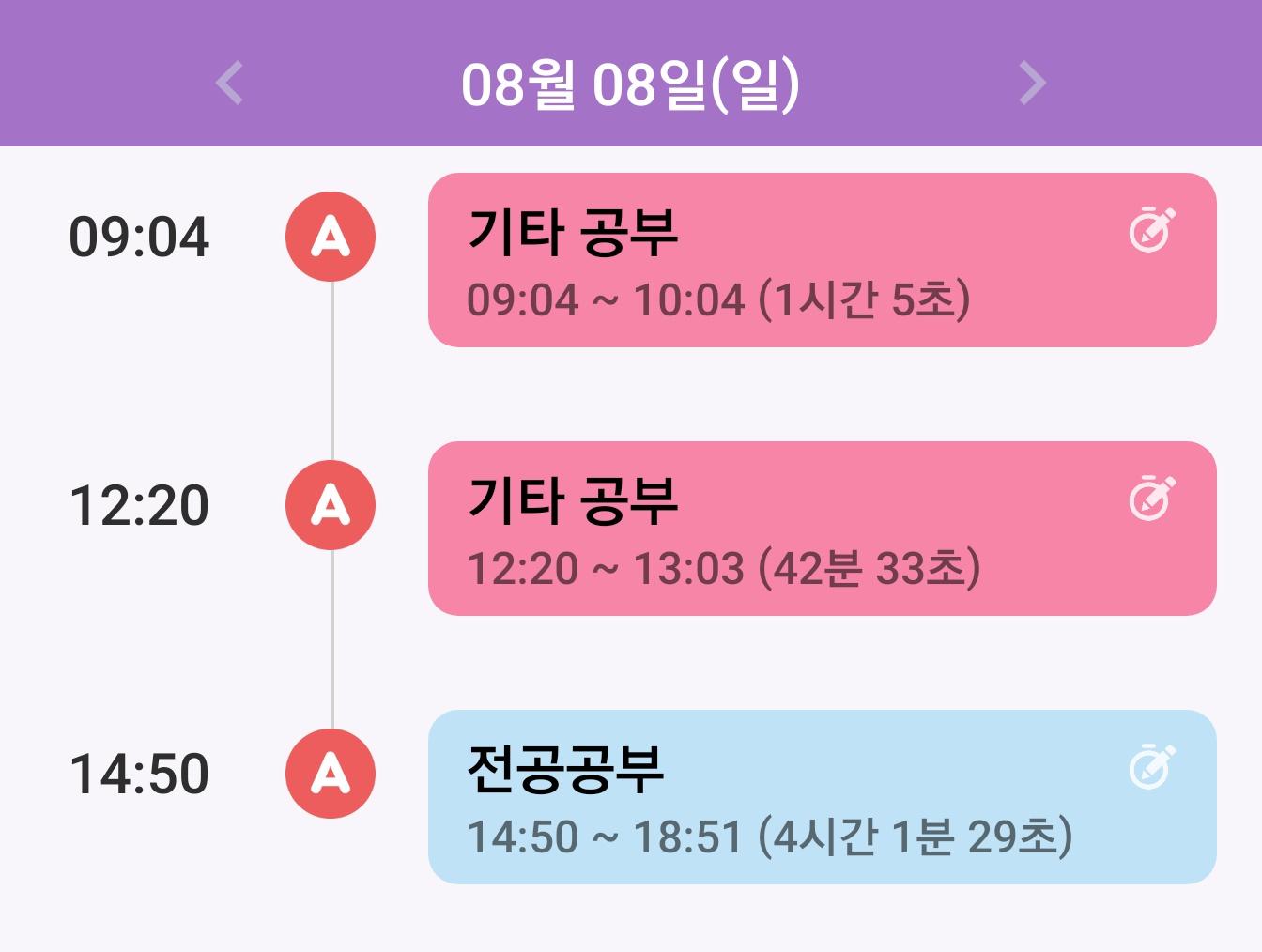Viewport: 1262px width, 952px height.
Task: Edit the 12:20 기타 공부 record
Action: (x=1151, y=498)
